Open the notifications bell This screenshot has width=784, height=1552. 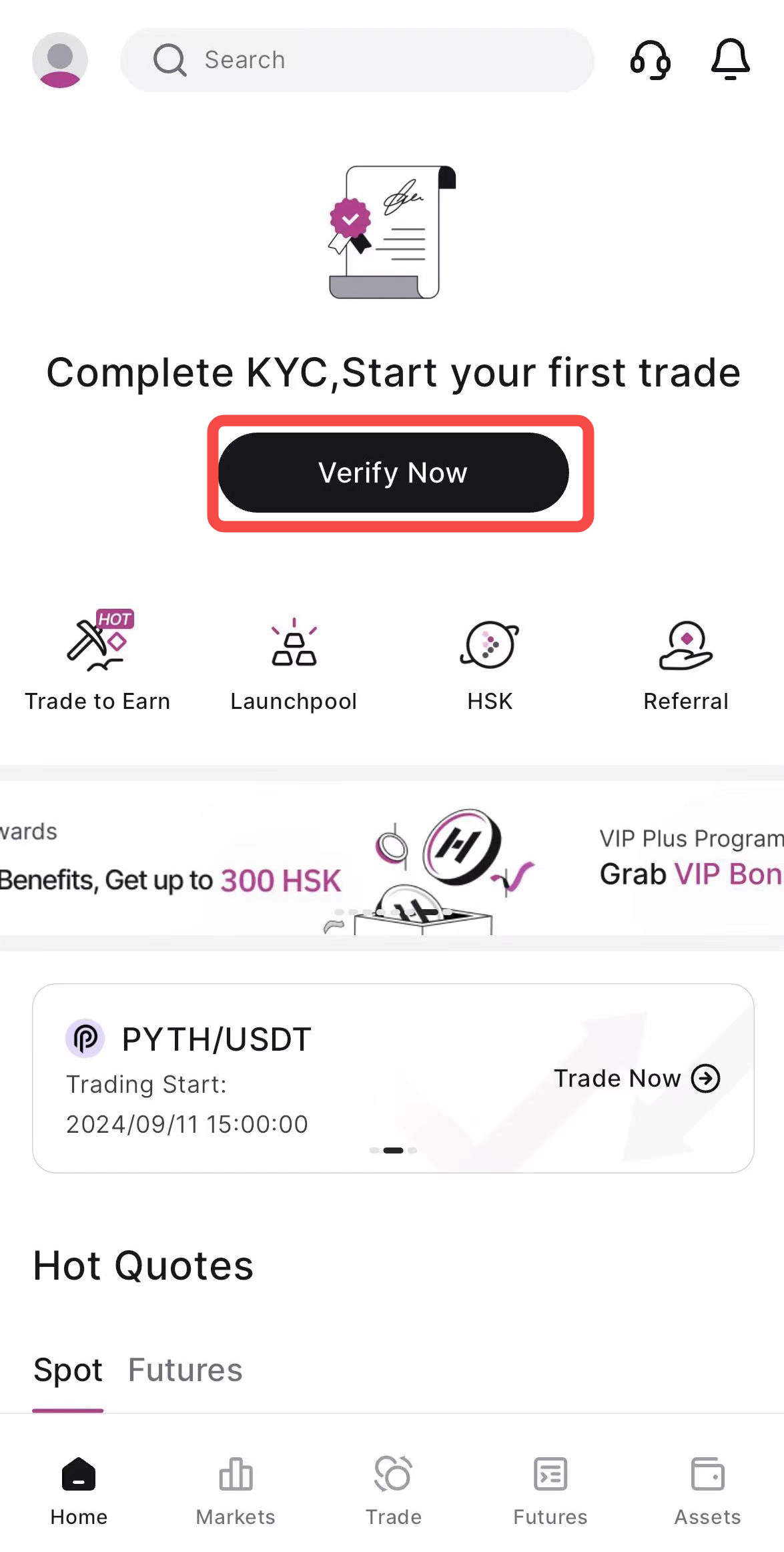click(730, 60)
